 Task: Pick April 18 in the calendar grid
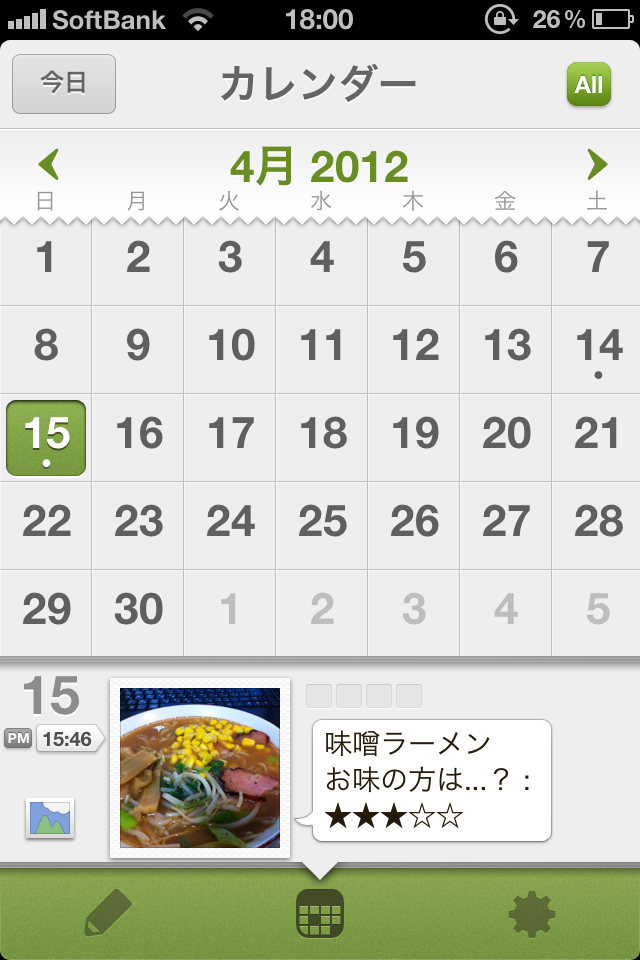322,435
